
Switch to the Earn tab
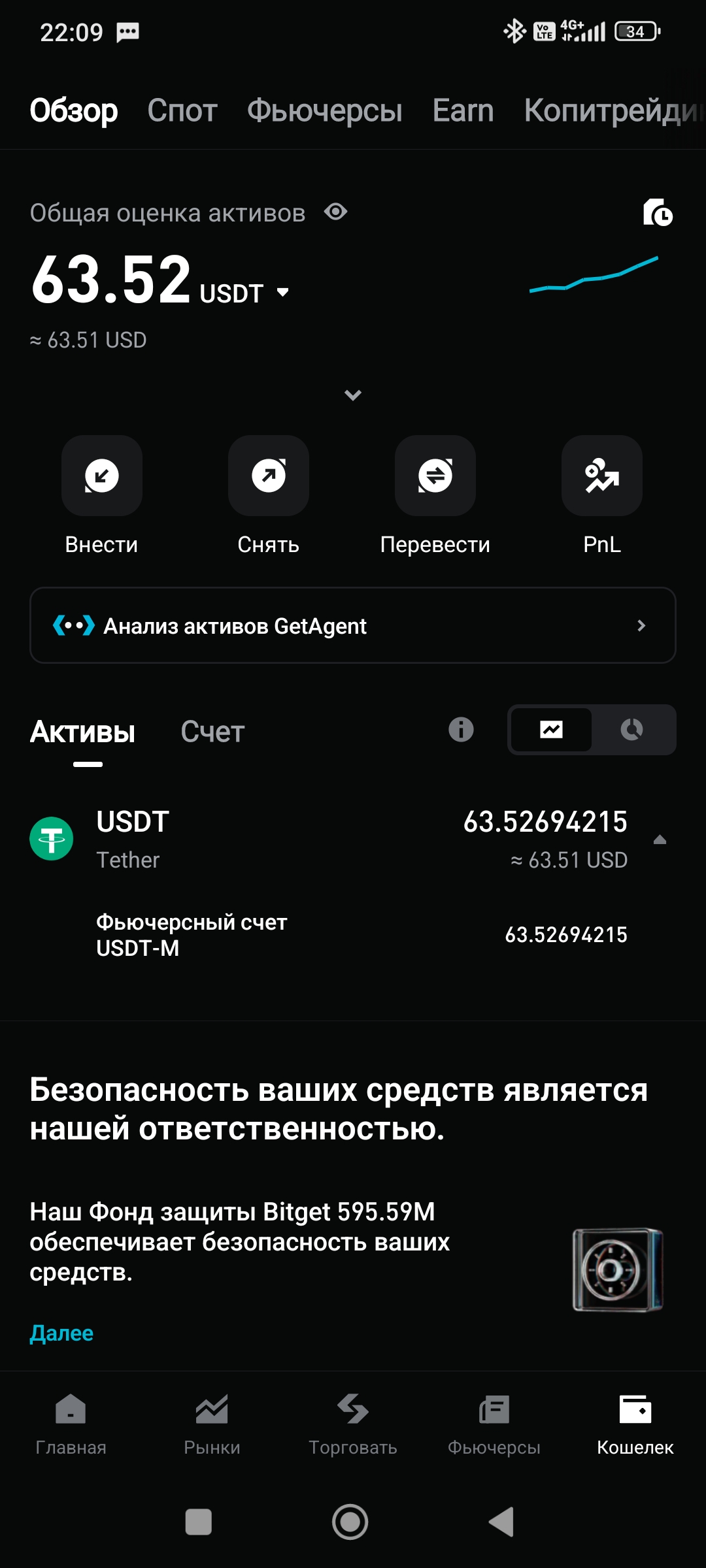(463, 110)
